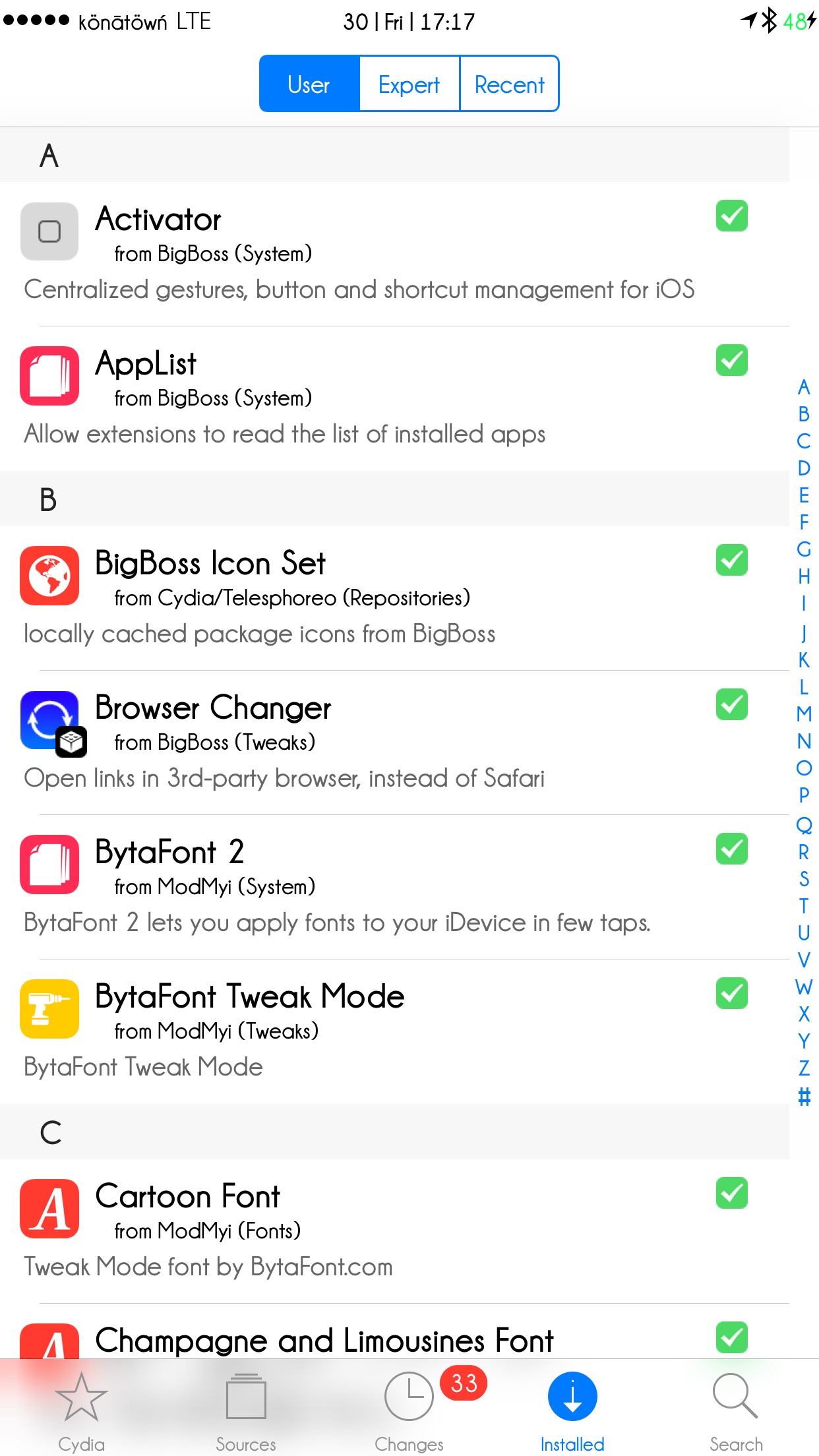819x1456 pixels.
Task: Open the Cartoon Font package
Action: [394, 1231]
